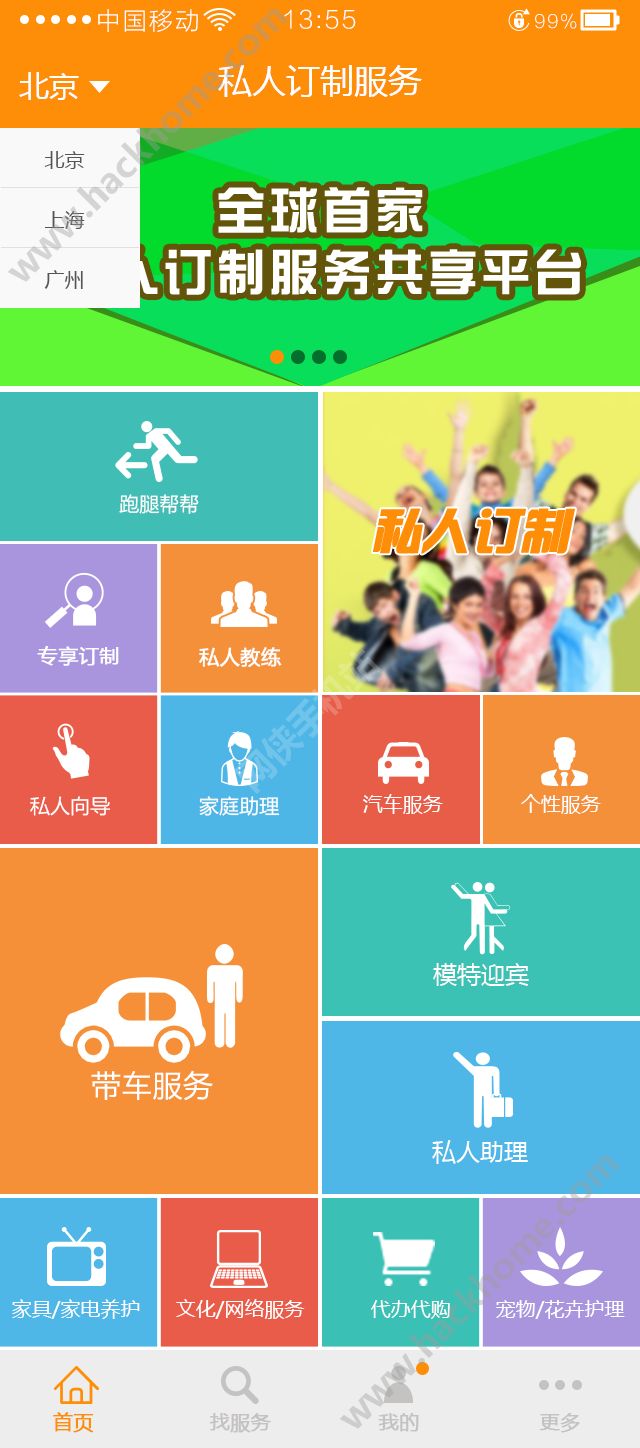Open the 私人教练 tile
This screenshot has height=1448, width=640.
coord(239,619)
